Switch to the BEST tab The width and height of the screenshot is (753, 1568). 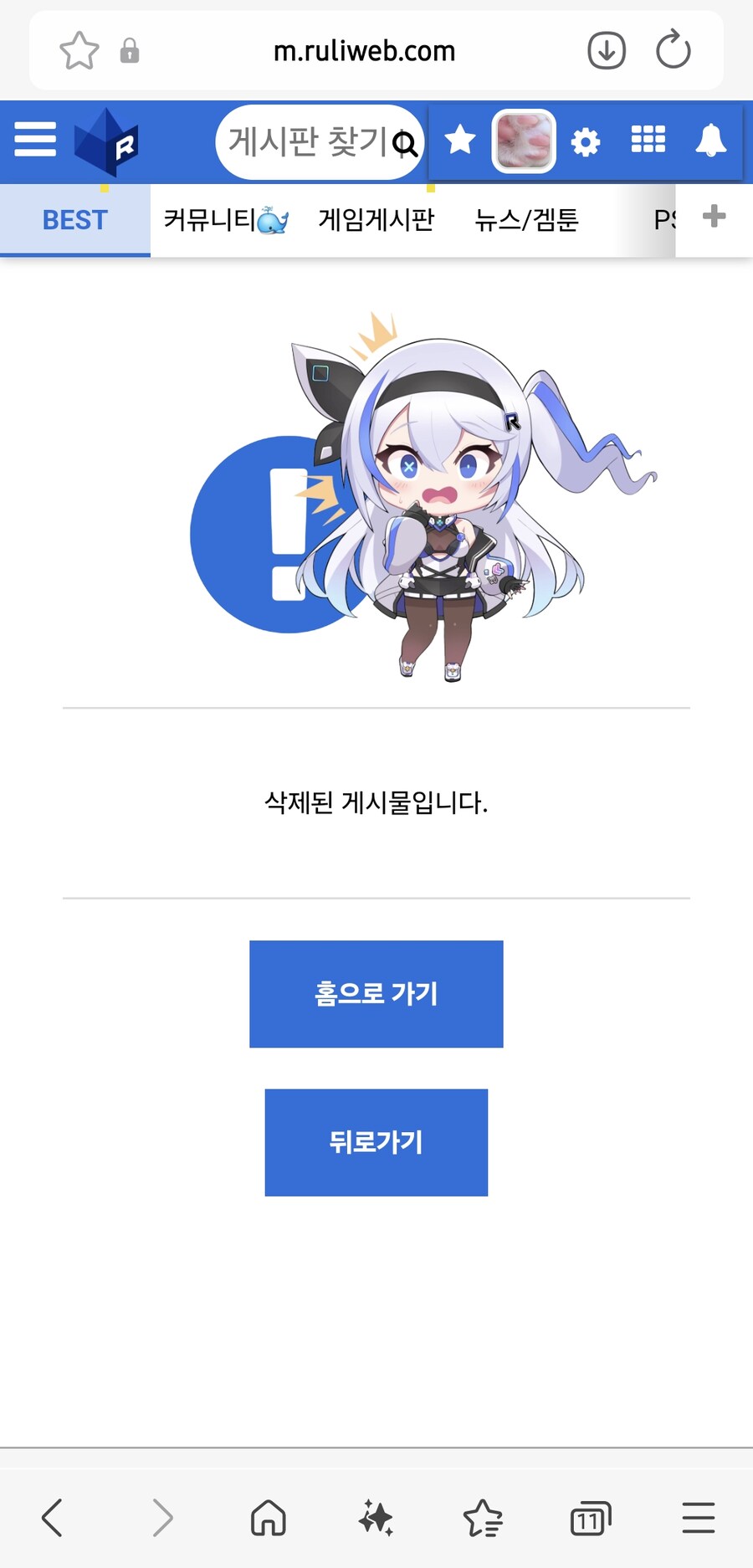pos(75,220)
